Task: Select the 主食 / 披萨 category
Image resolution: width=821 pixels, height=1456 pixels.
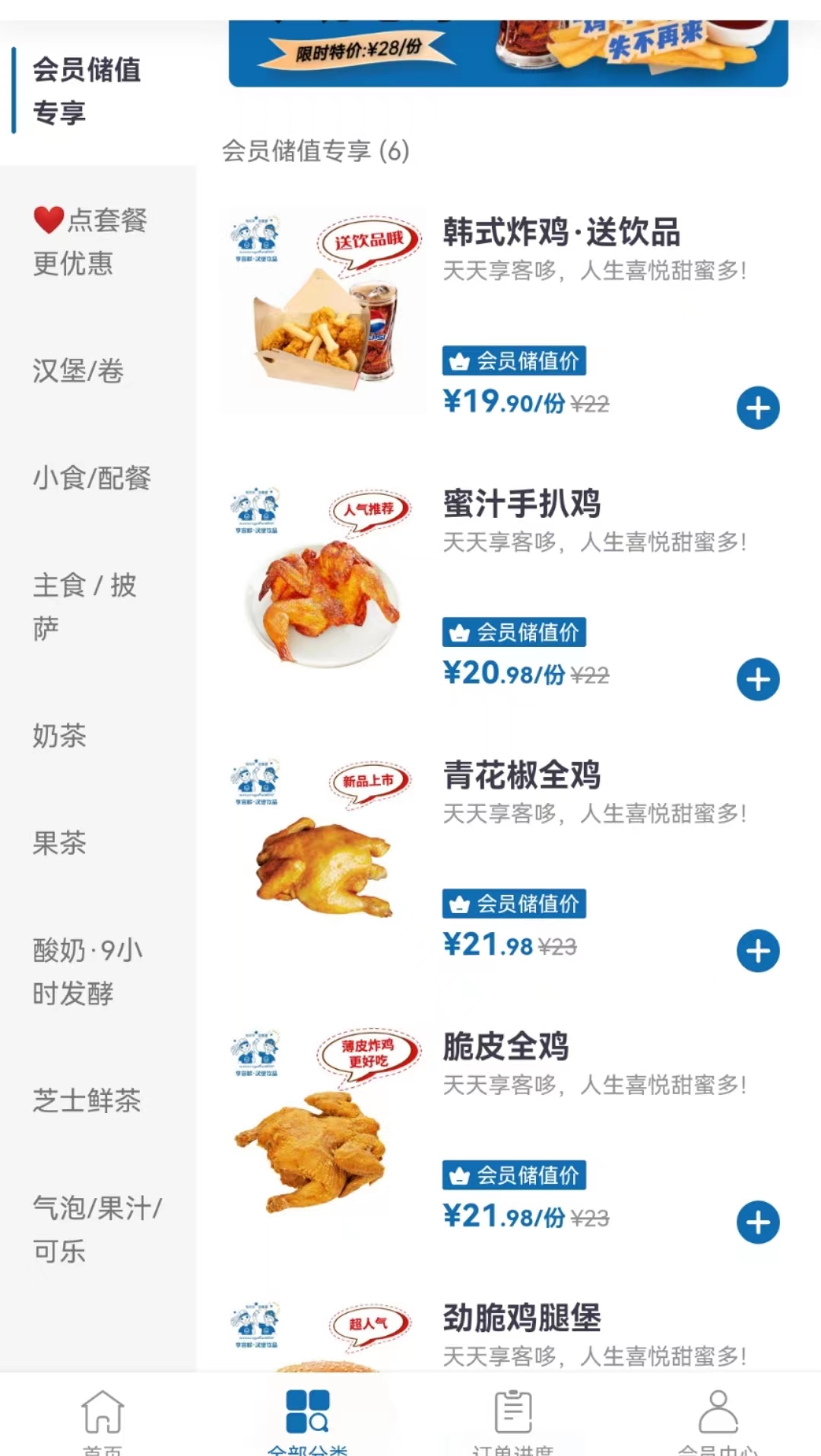Action: point(84,607)
